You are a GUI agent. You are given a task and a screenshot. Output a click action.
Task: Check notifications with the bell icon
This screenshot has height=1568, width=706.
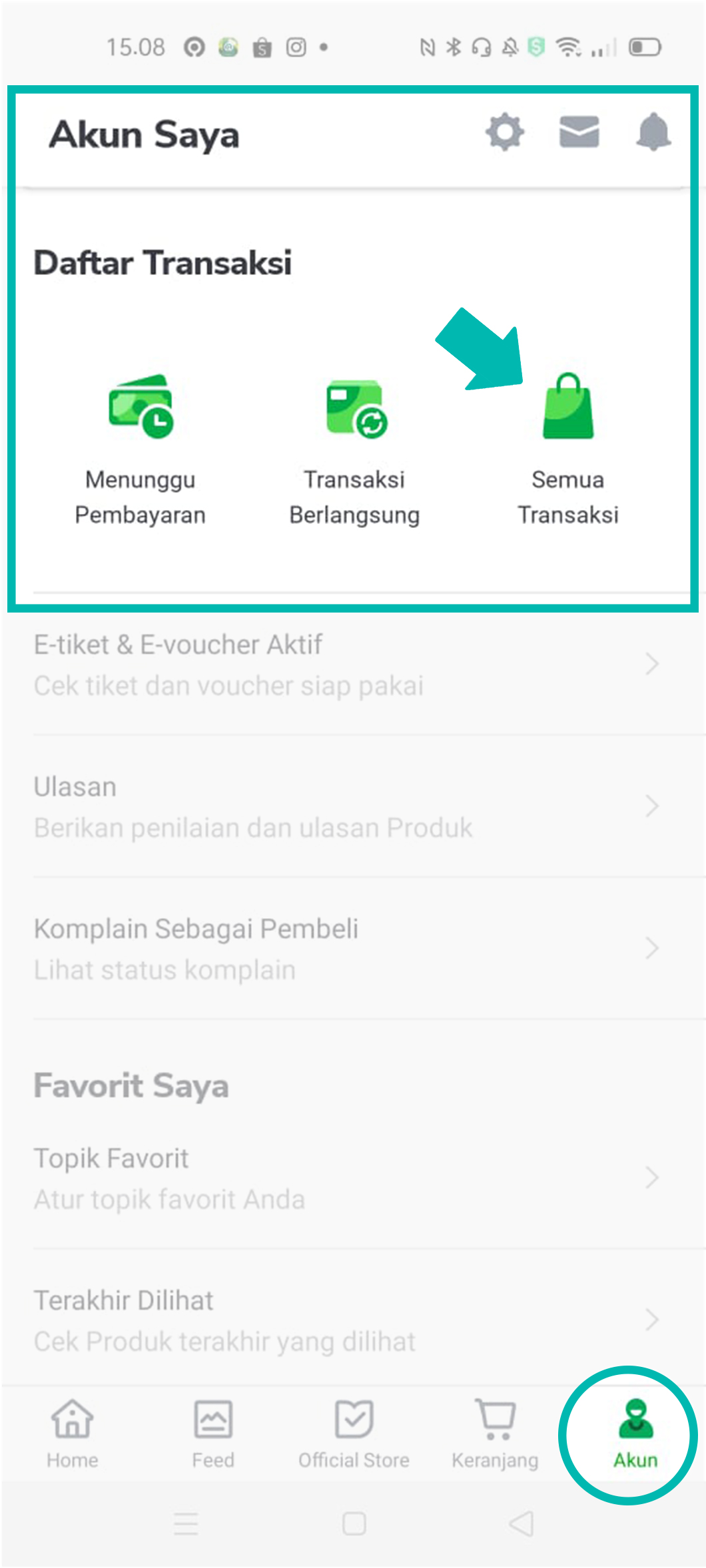653,132
